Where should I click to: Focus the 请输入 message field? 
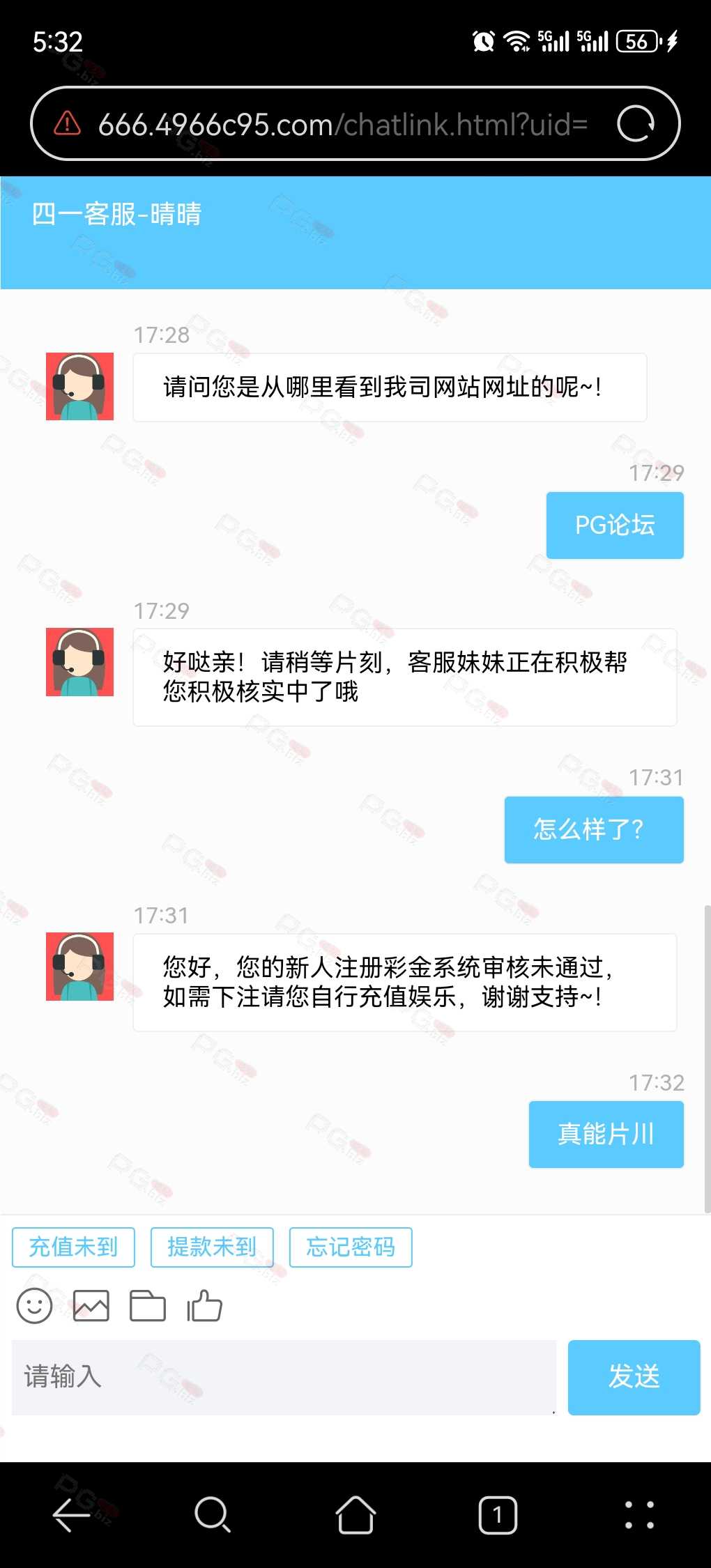click(x=283, y=1376)
